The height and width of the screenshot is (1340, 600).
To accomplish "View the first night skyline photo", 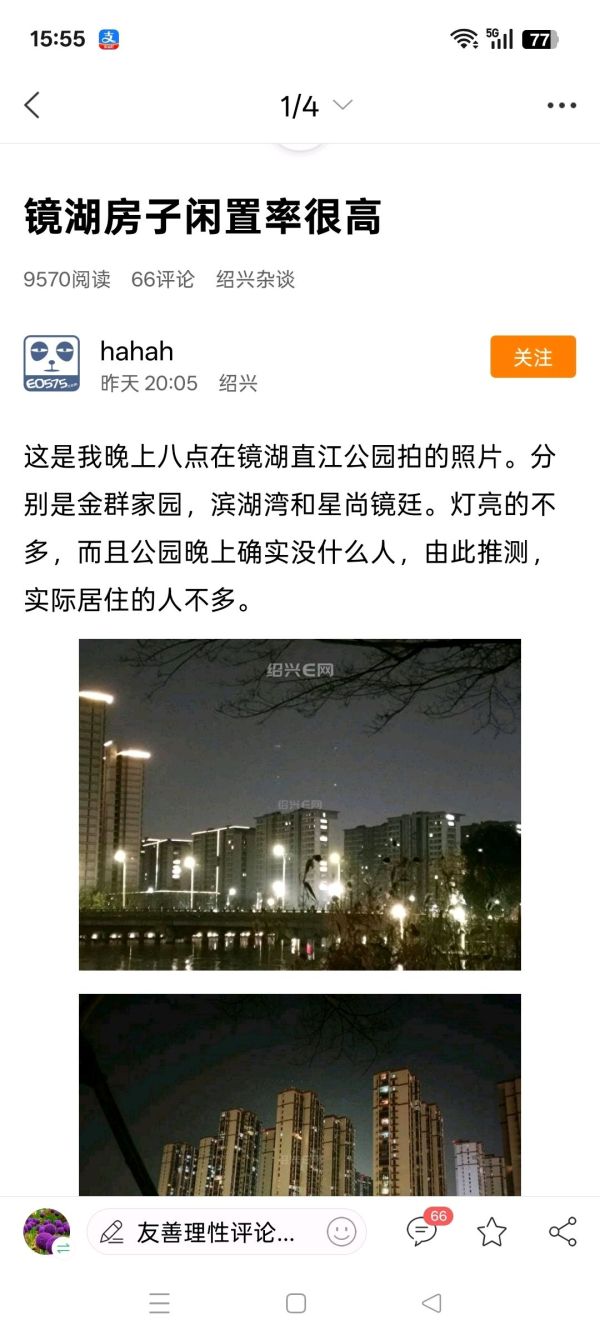I will [300, 804].
